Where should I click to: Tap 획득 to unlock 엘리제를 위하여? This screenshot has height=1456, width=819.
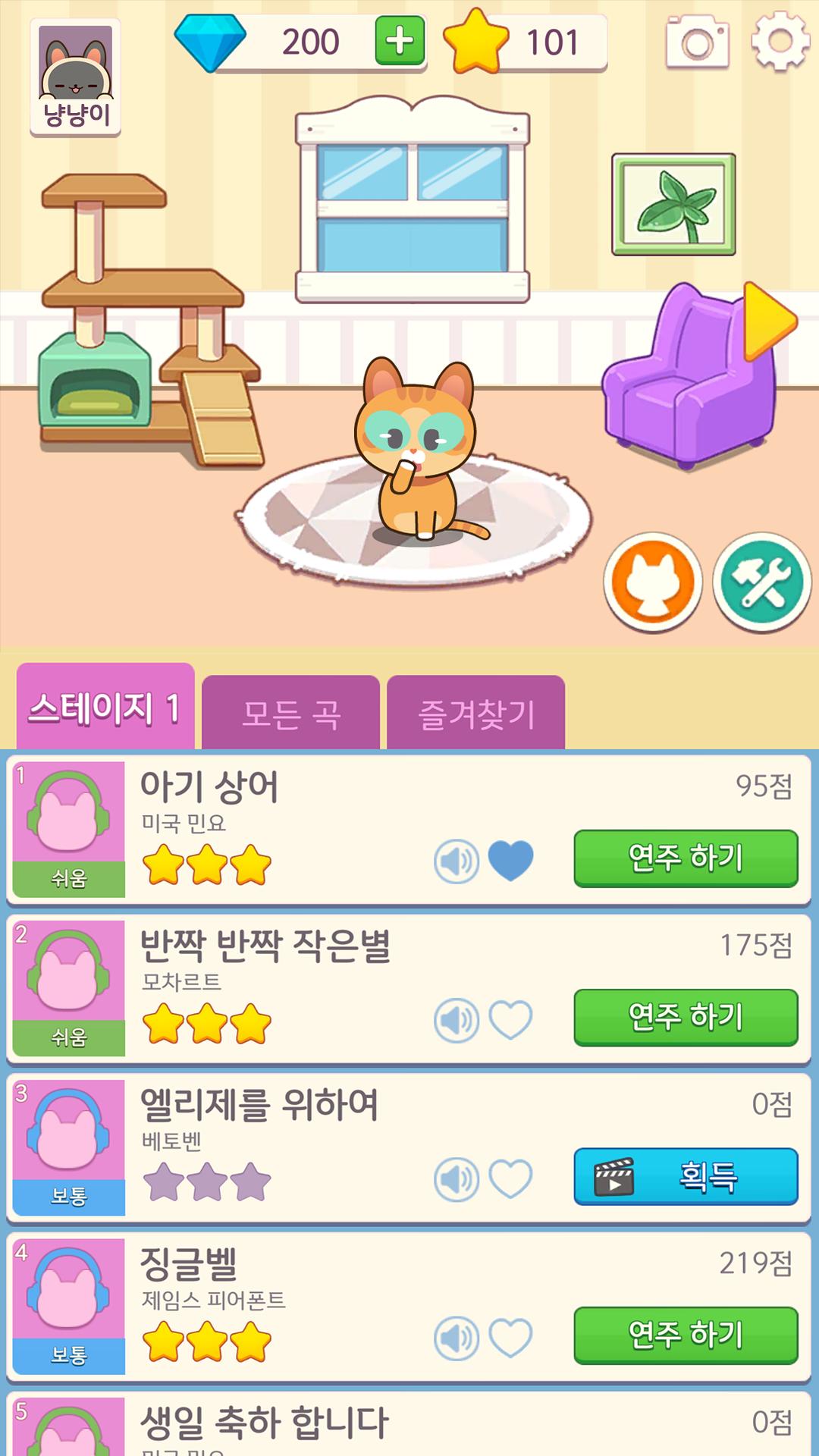tap(686, 1177)
